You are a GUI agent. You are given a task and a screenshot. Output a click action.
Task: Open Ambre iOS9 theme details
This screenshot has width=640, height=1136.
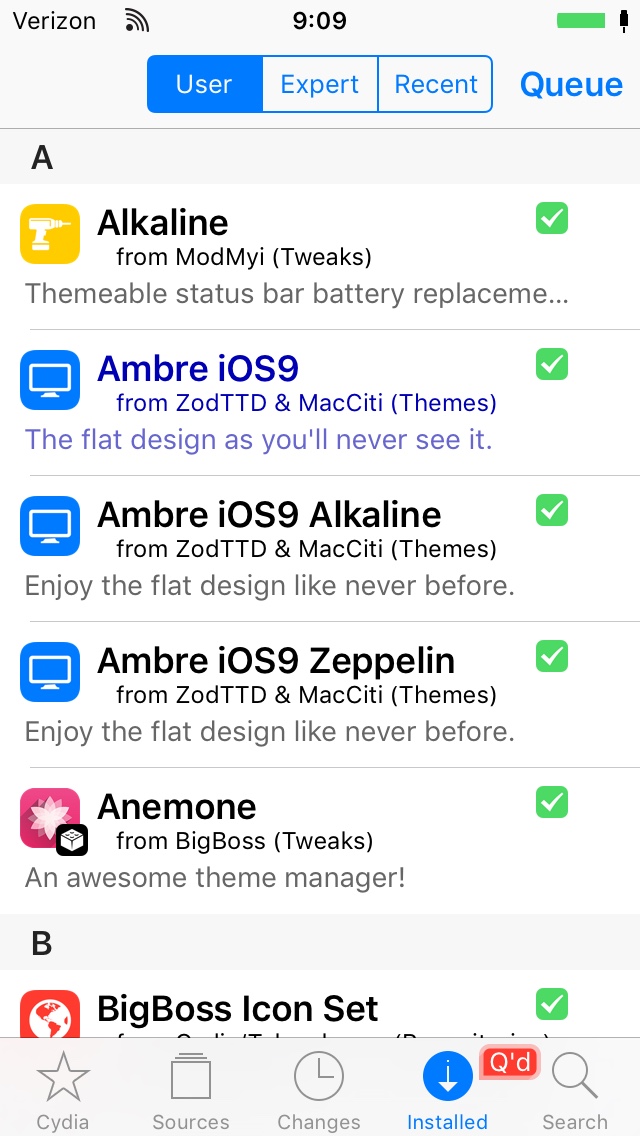[x=300, y=402]
